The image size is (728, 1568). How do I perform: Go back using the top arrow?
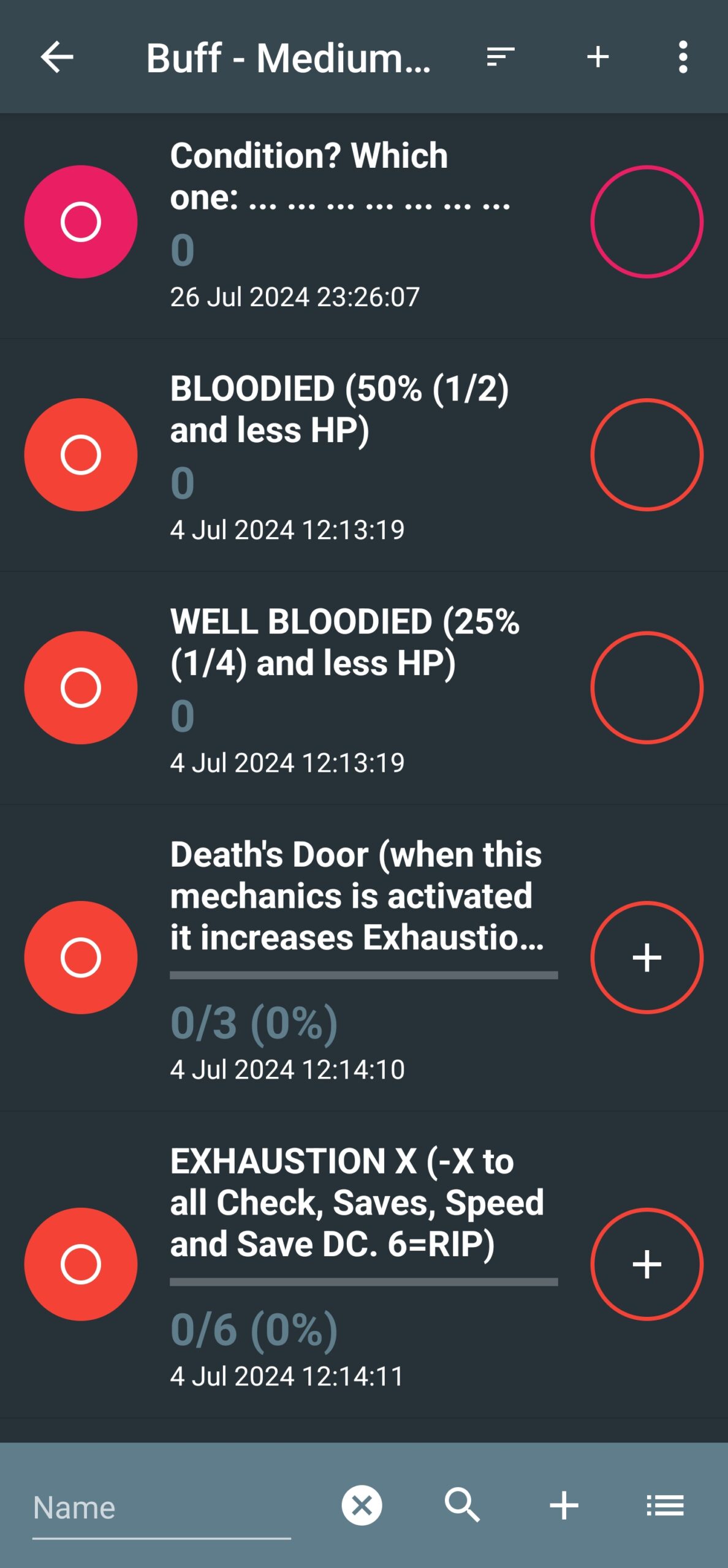point(57,57)
